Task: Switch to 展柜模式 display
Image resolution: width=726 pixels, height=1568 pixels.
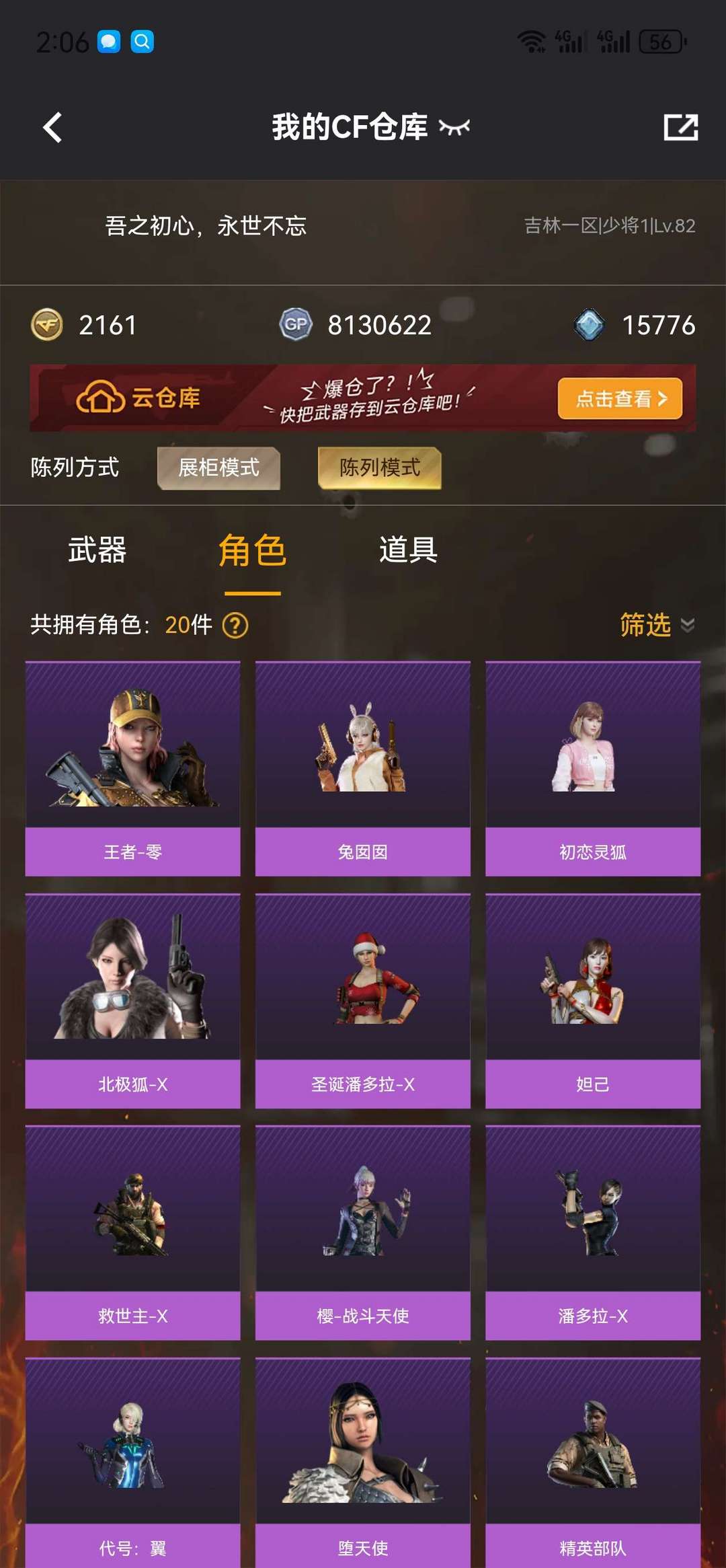Action: (218, 468)
